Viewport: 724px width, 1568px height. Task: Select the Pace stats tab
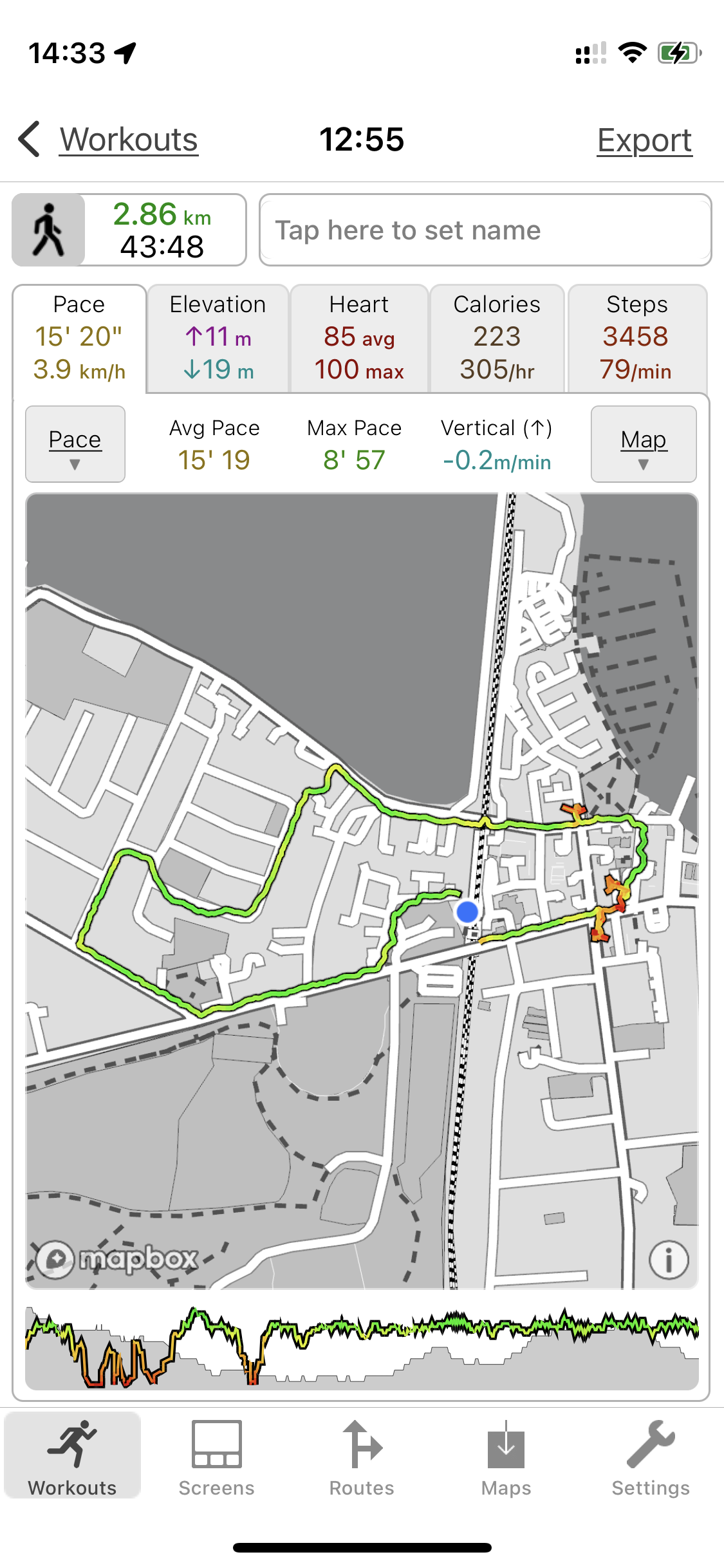(x=79, y=338)
